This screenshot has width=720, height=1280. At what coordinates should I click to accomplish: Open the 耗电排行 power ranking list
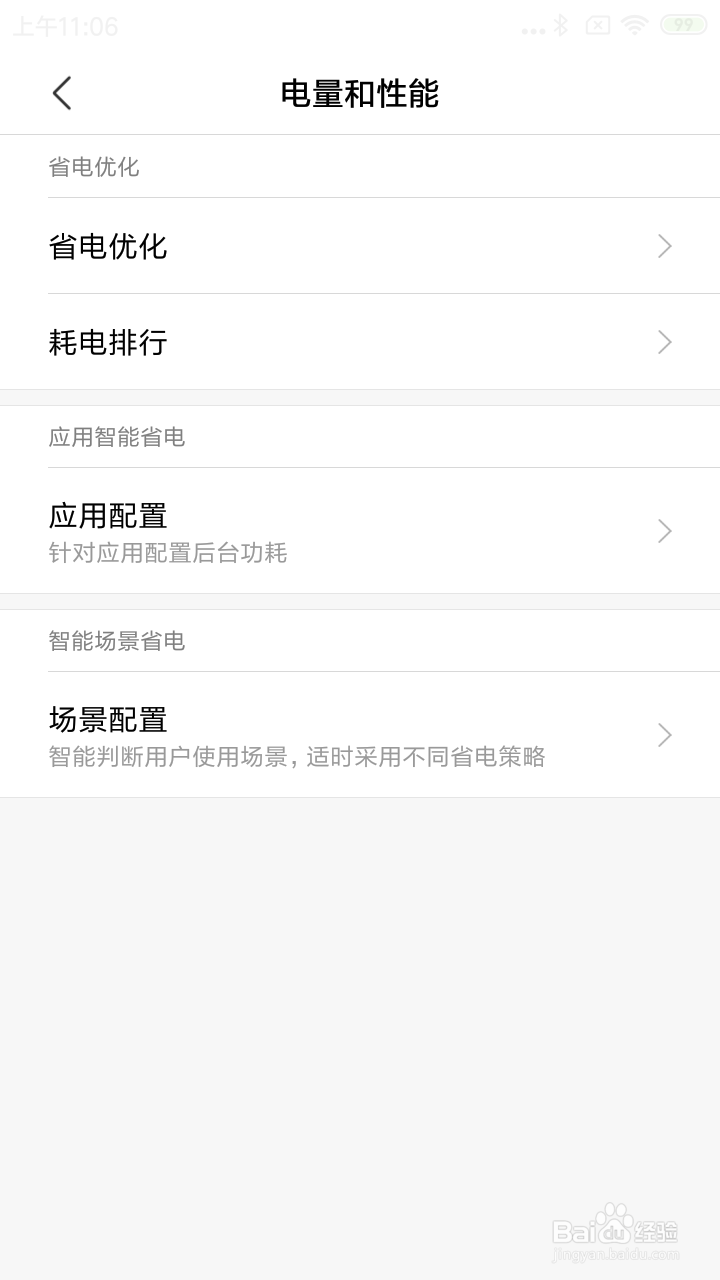pyautogui.click(x=110, y=343)
